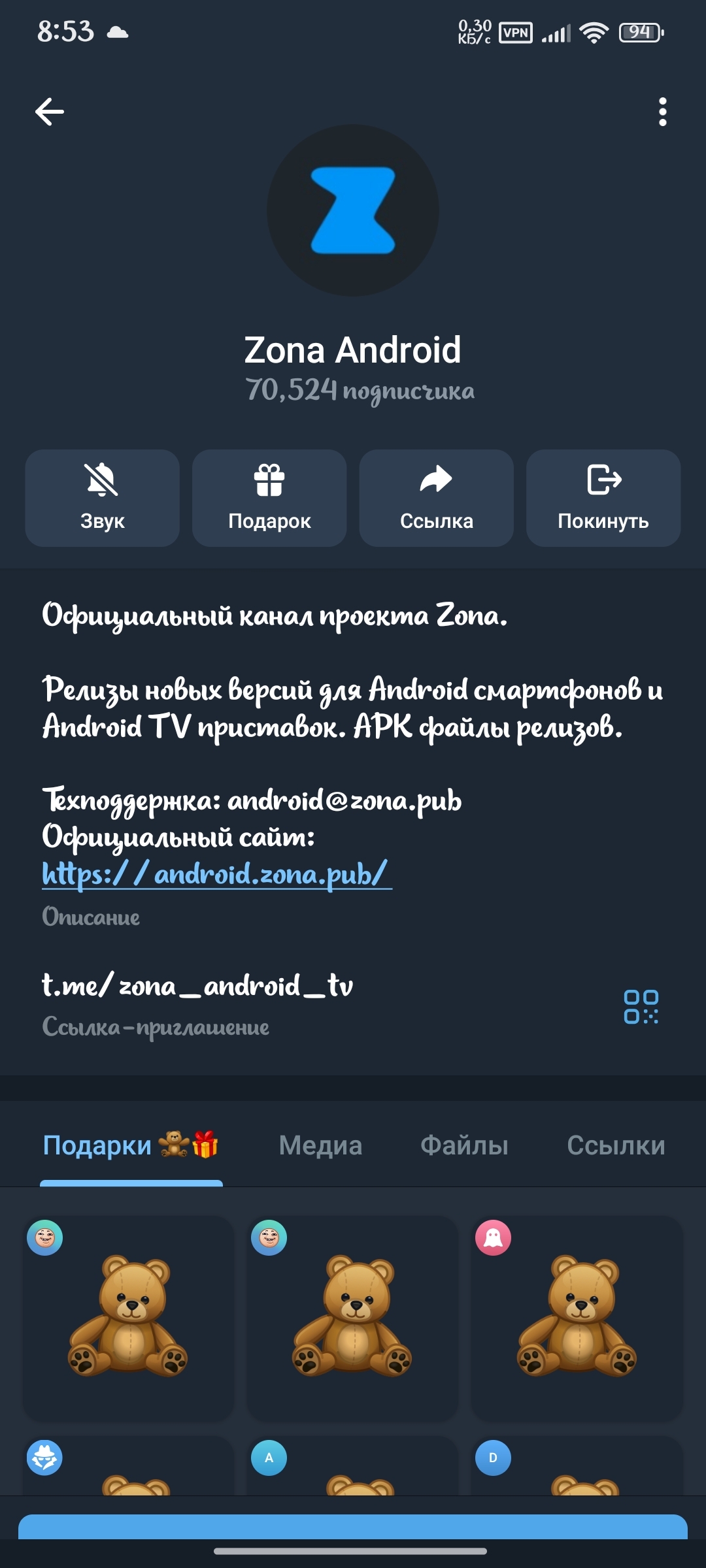Screen dimensions: 706x1568
Task: Leave the channel with Покинуть
Action: pyautogui.click(x=603, y=498)
